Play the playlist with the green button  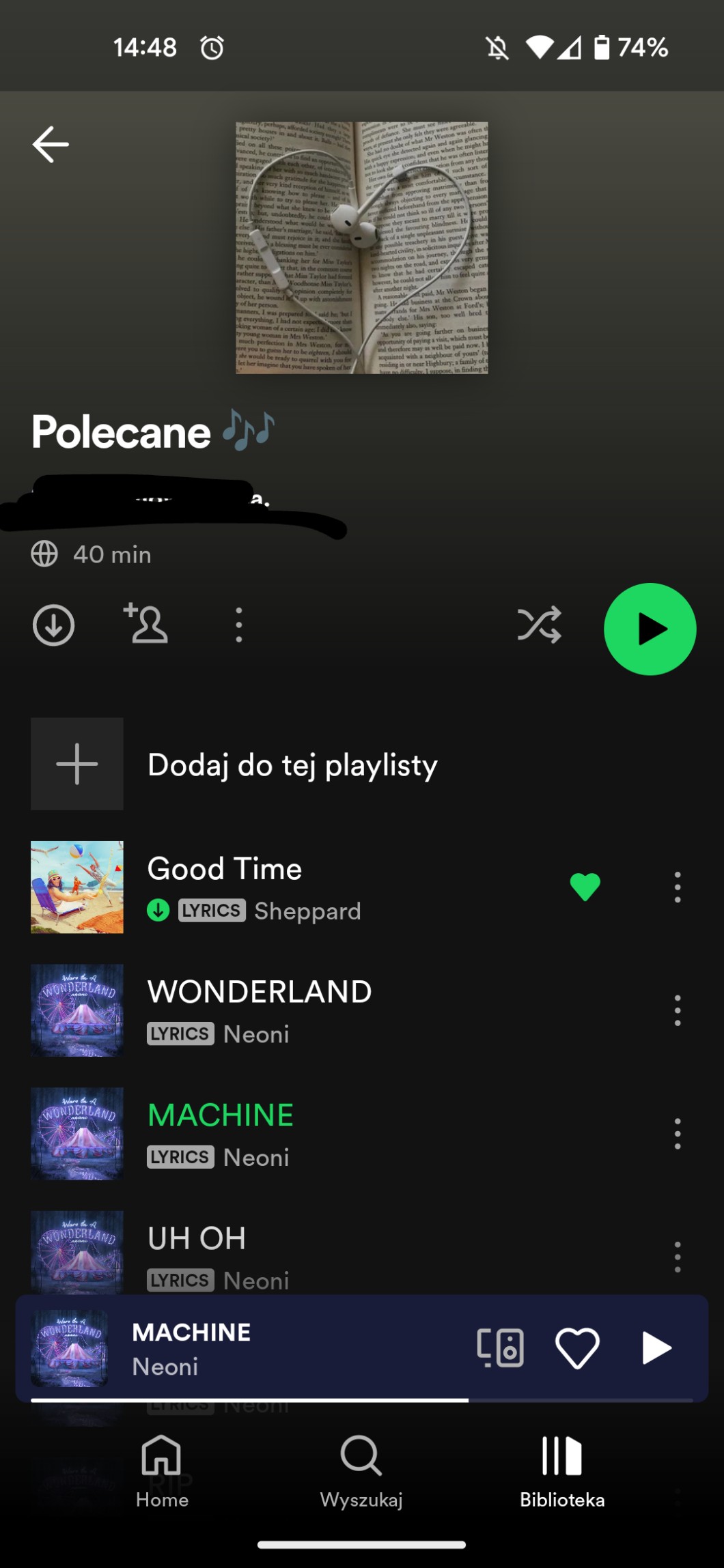coord(650,629)
